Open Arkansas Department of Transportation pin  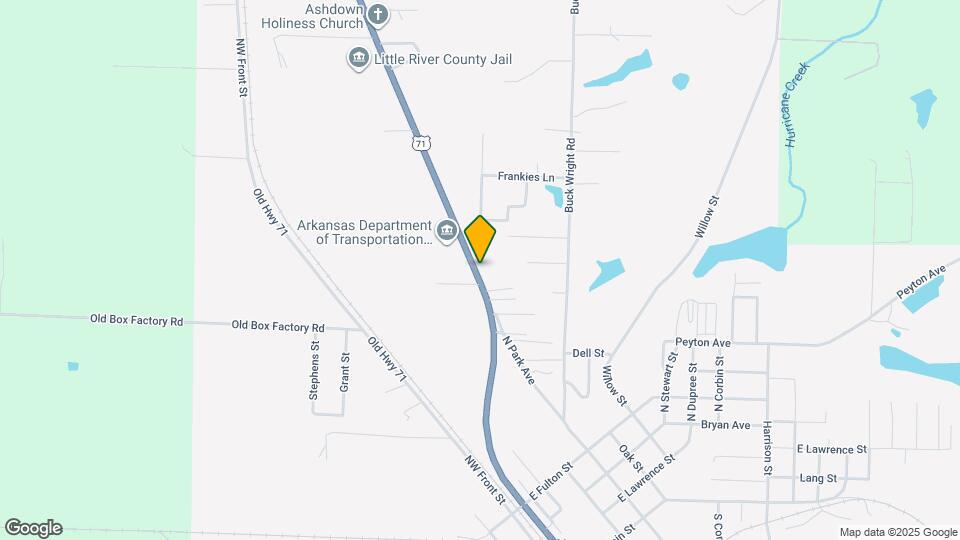pyautogui.click(x=447, y=232)
